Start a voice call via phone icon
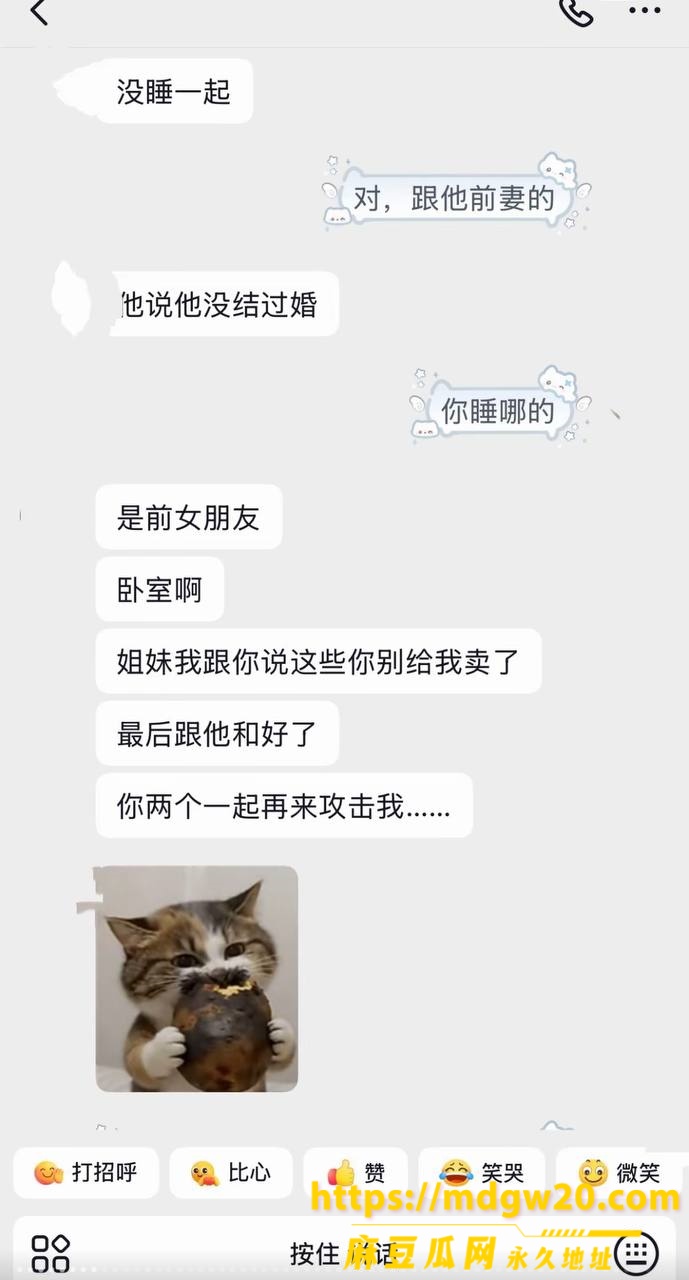 click(576, 12)
